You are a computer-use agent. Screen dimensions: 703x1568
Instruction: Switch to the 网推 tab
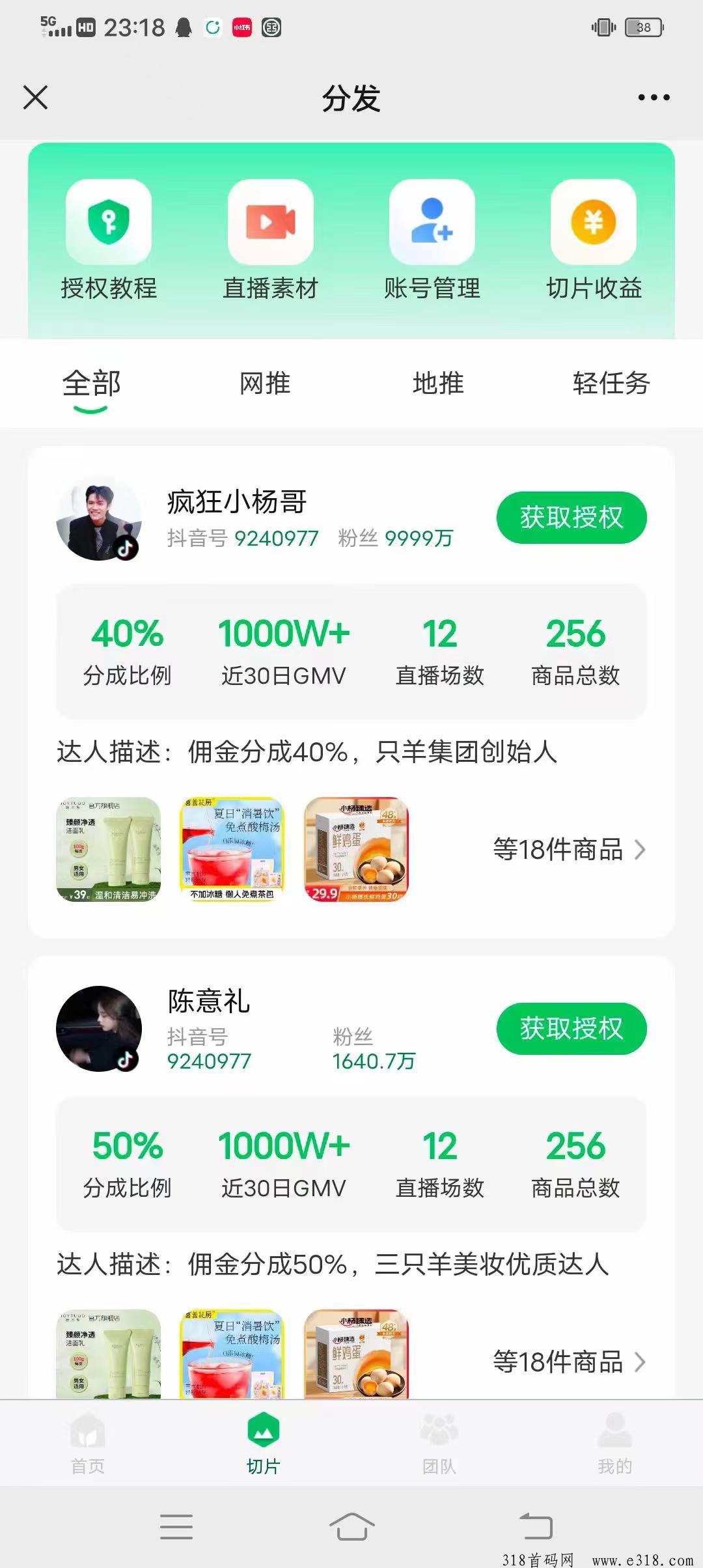coord(265,384)
